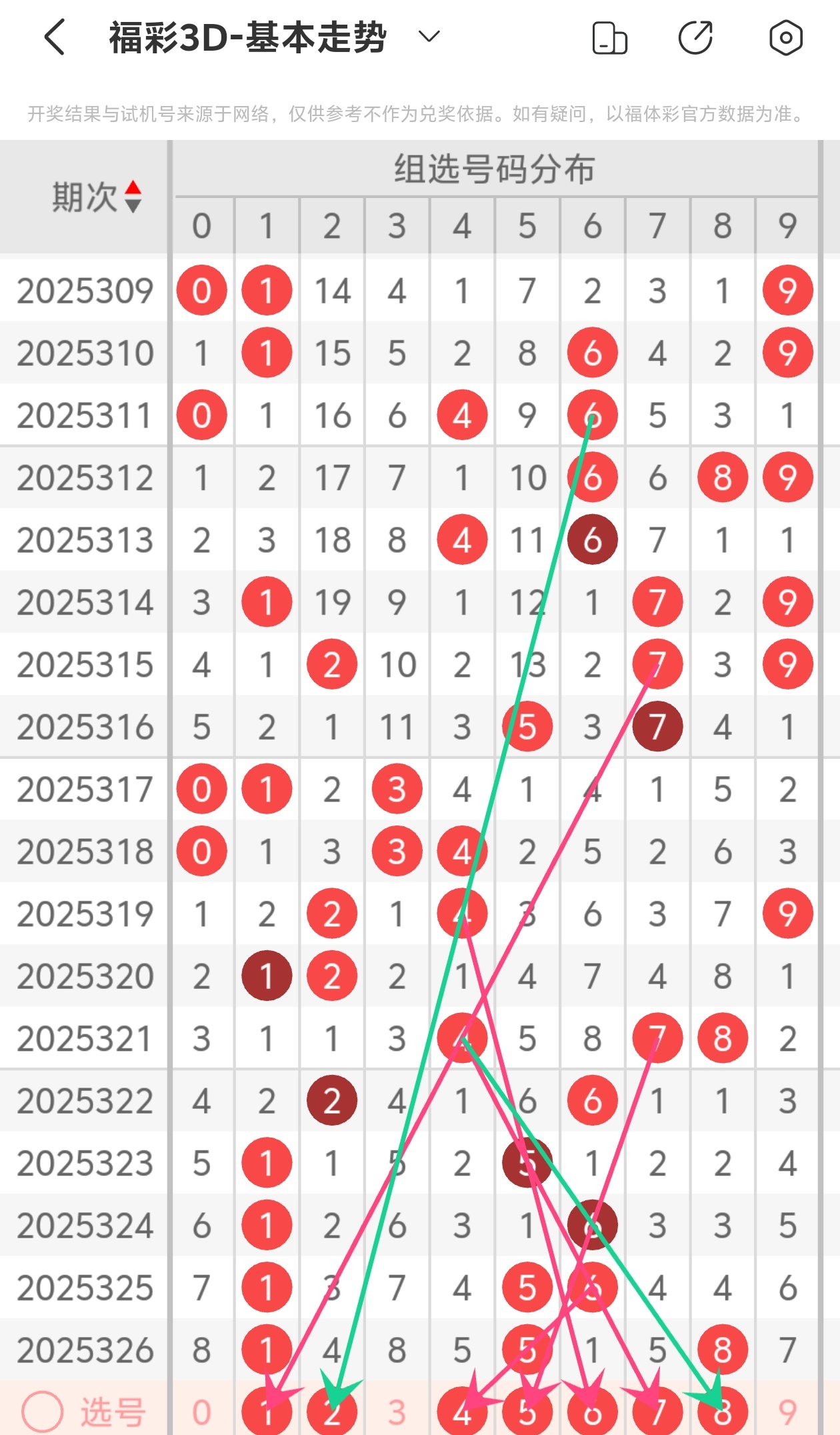The width and height of the screenshot is (840, 1435).
Task: Deselect number 8 in the 选号 row
Action: pos(723,1412)
